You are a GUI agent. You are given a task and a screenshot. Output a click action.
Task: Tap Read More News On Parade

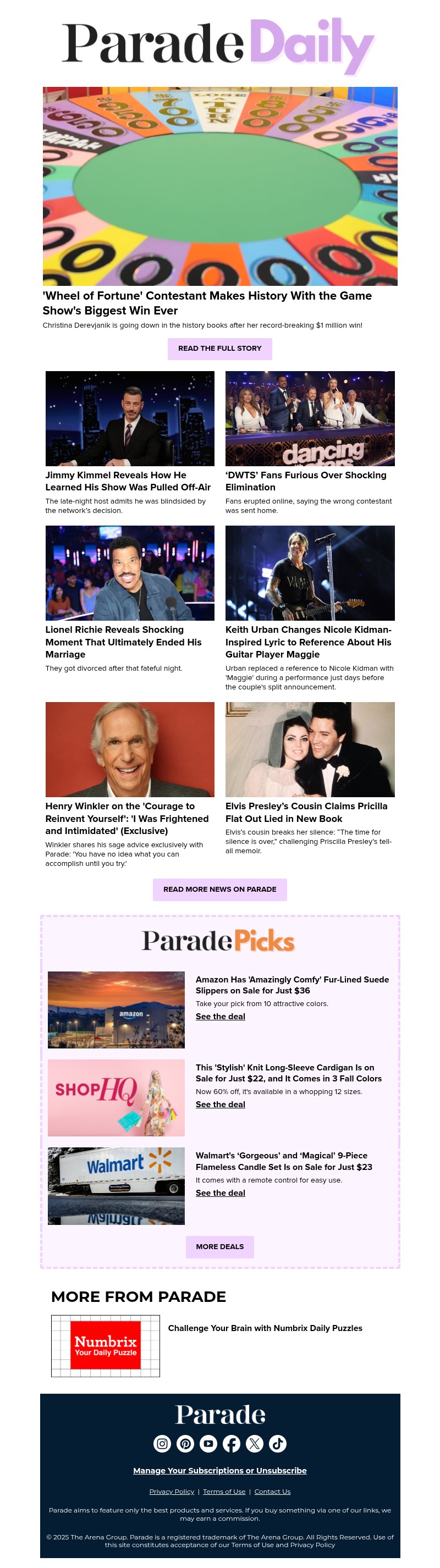tap(219, 890)
